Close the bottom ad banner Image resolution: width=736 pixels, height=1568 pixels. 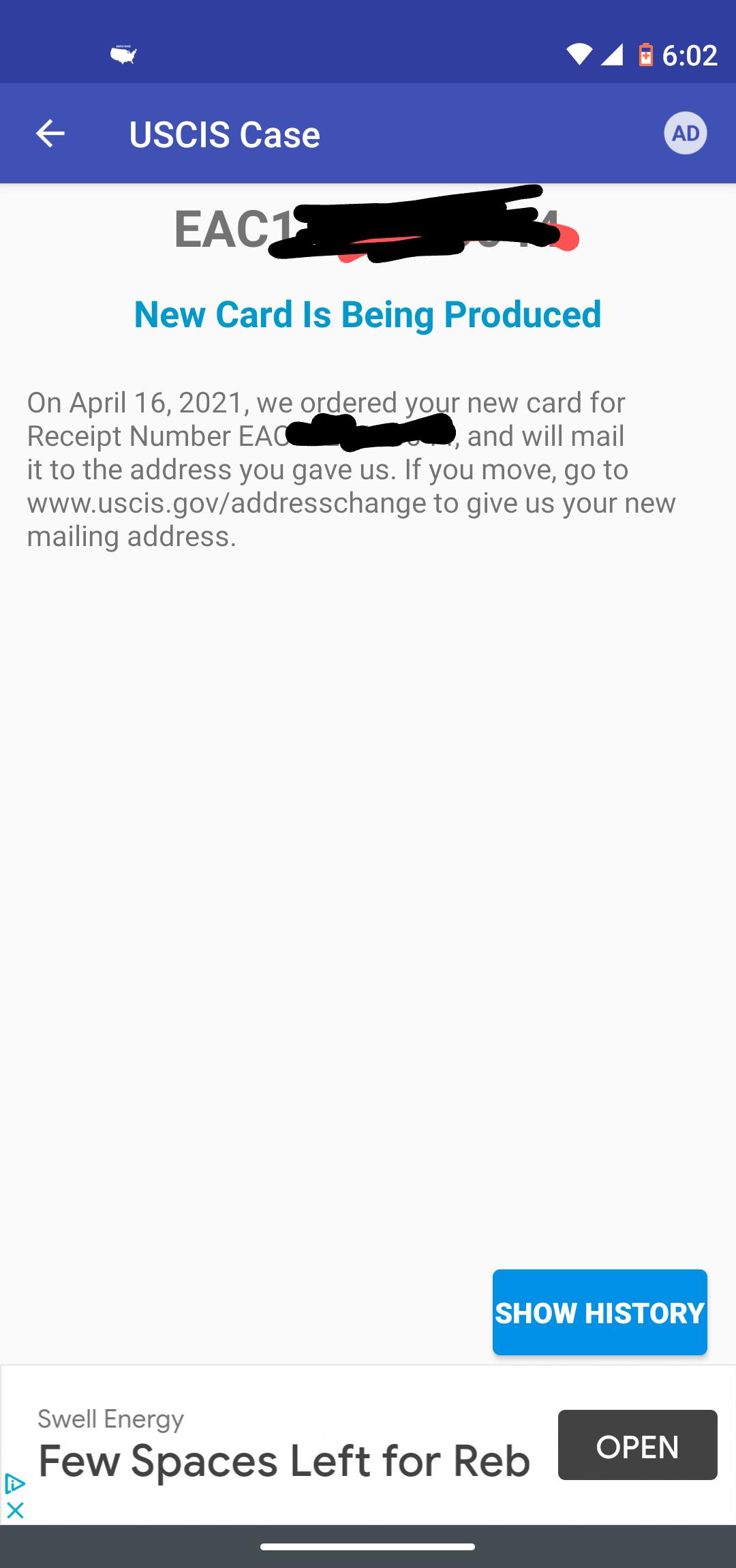coord(14,1510)
